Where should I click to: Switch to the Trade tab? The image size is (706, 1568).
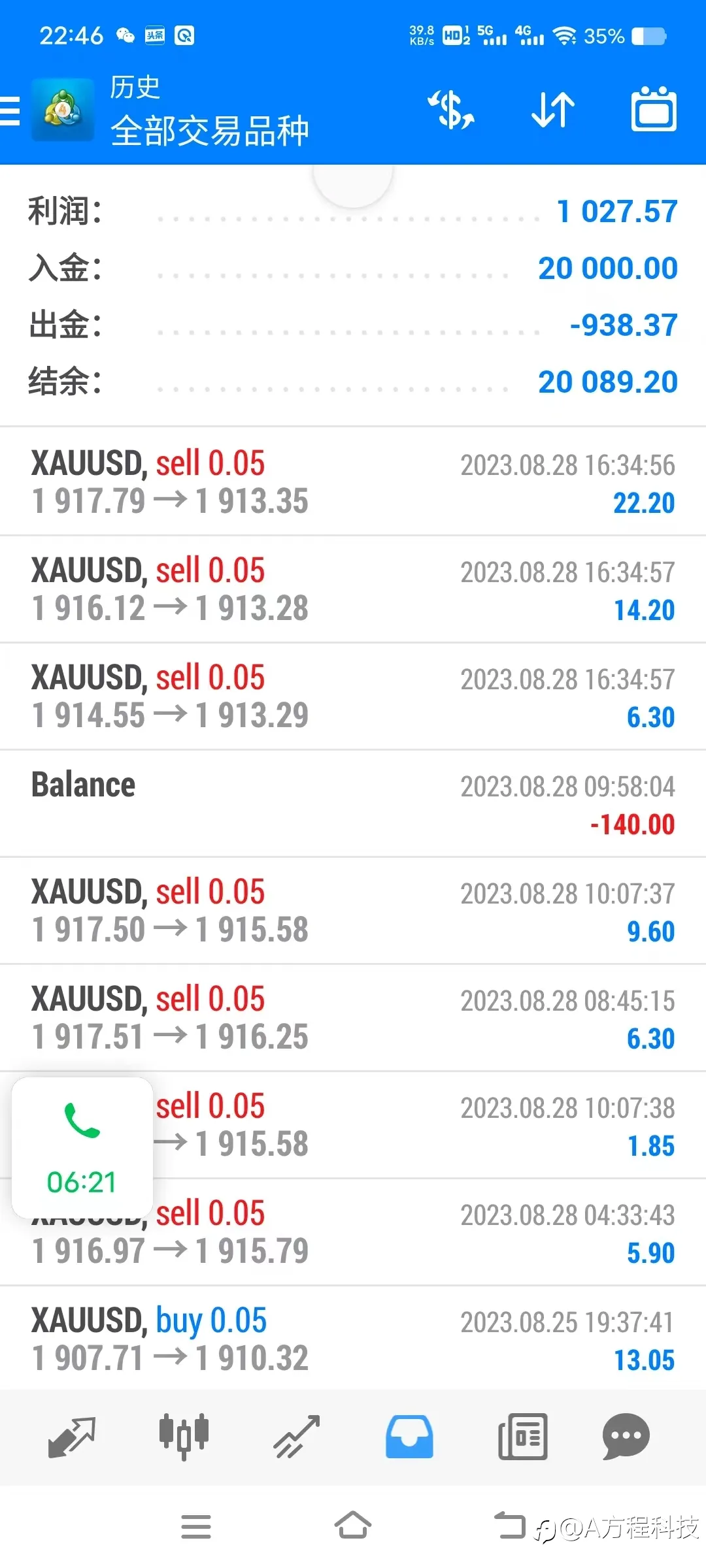pyautogui.click(x=297, y=1437)
